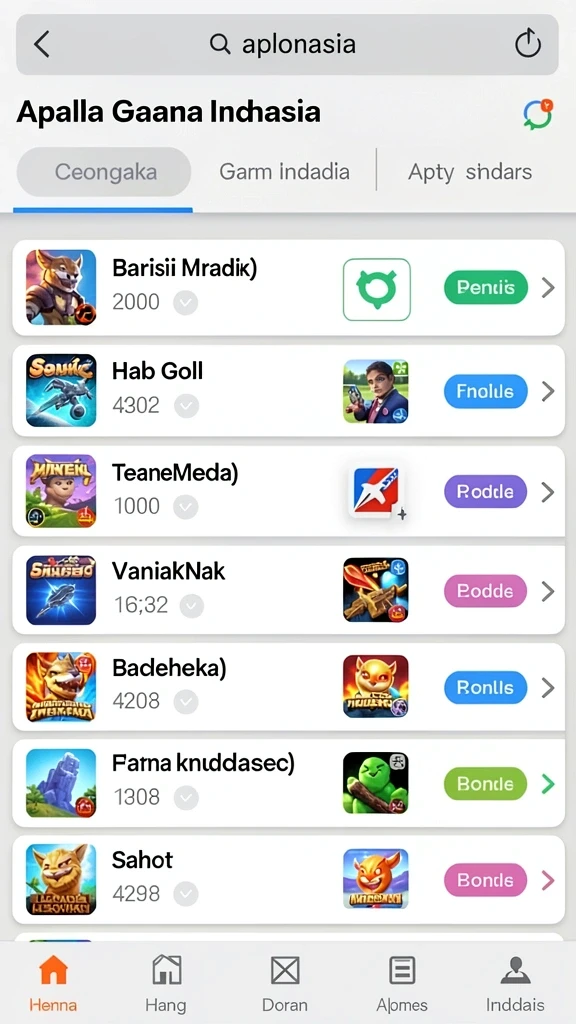Open the Doran bottom tab
This screenshot has width=576, height=1024.
tap(285, 984)
